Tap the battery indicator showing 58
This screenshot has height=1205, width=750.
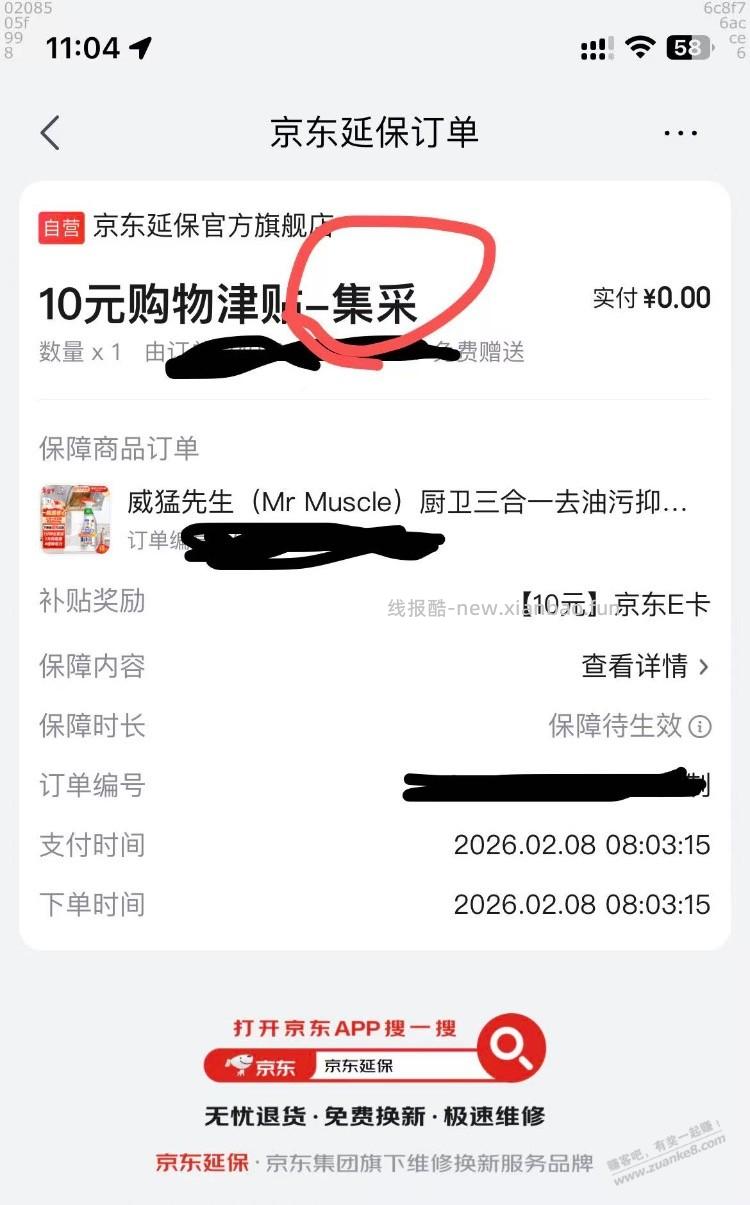click(690, 46)
